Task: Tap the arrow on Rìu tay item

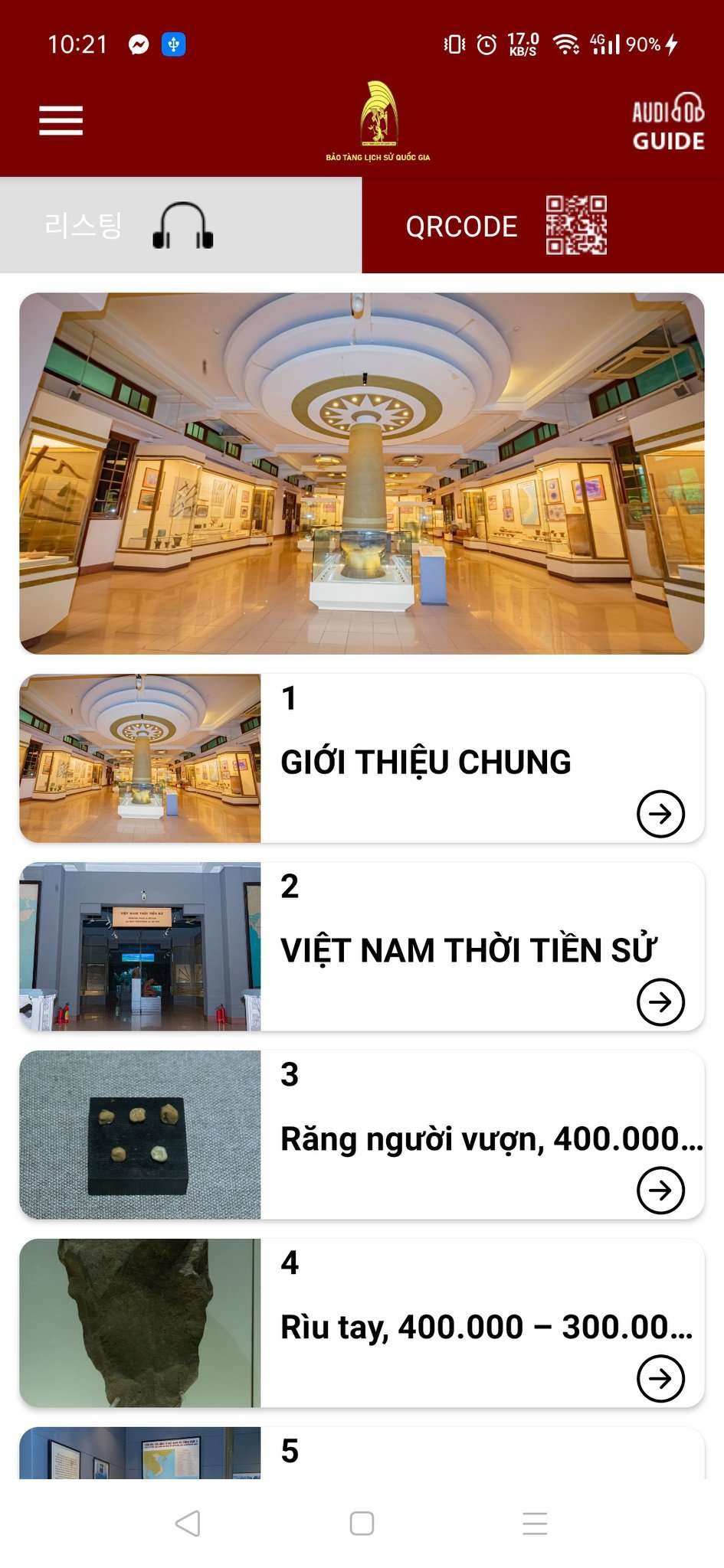Action: (x=660, y=1378)
